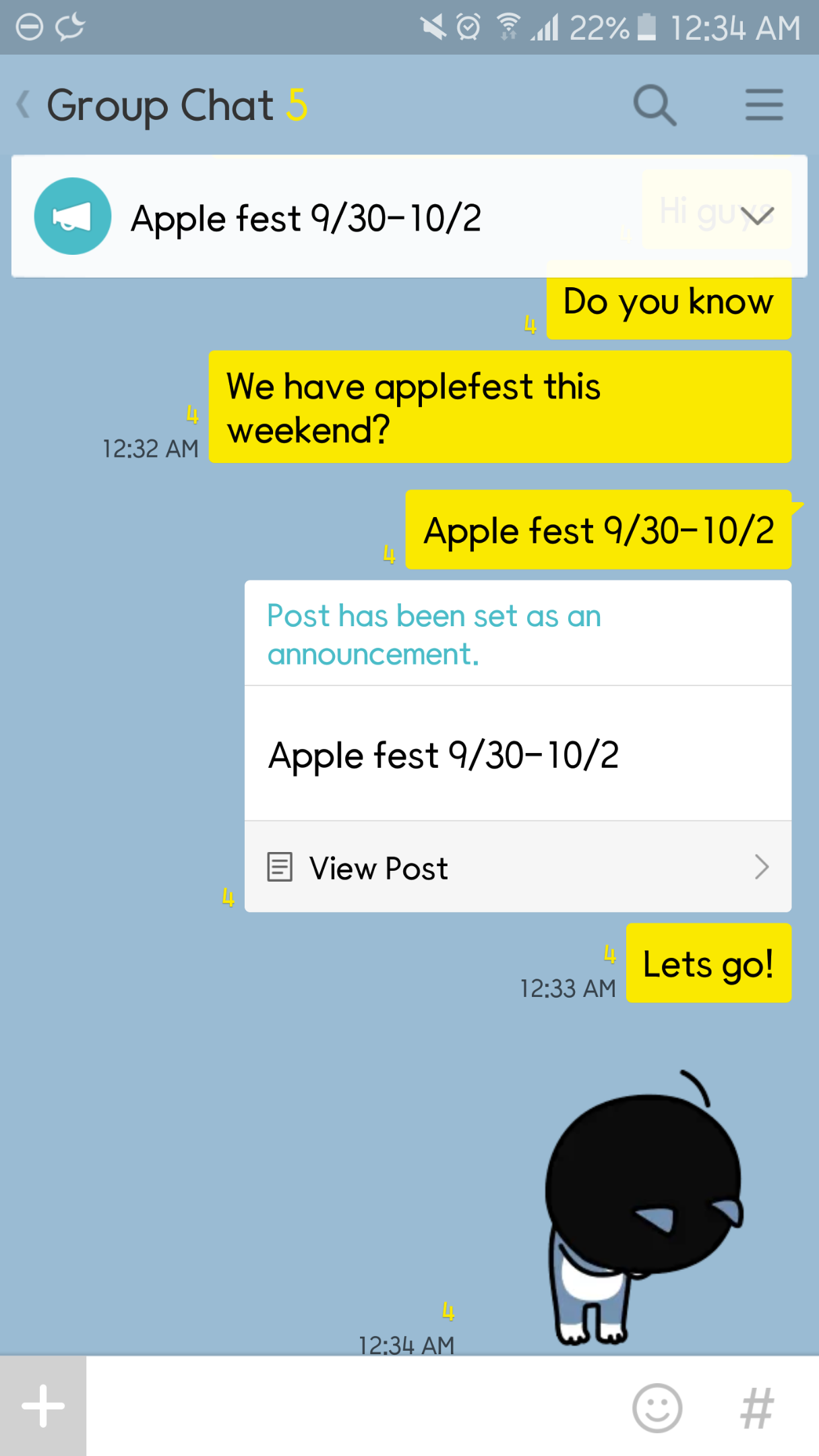Open the emoticon picker

[x=657, y=1407]
